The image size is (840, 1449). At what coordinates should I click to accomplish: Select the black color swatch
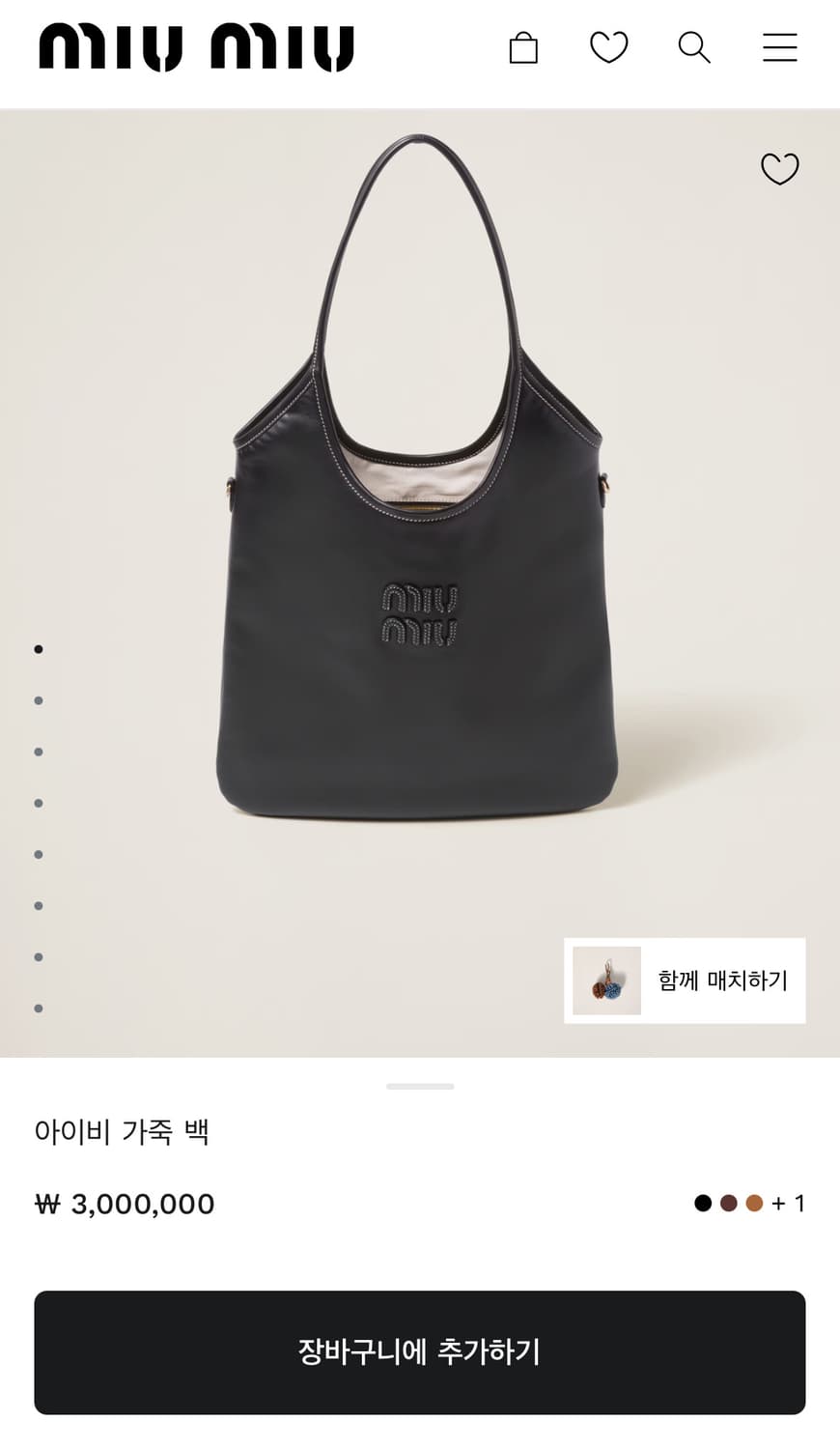703,1204
